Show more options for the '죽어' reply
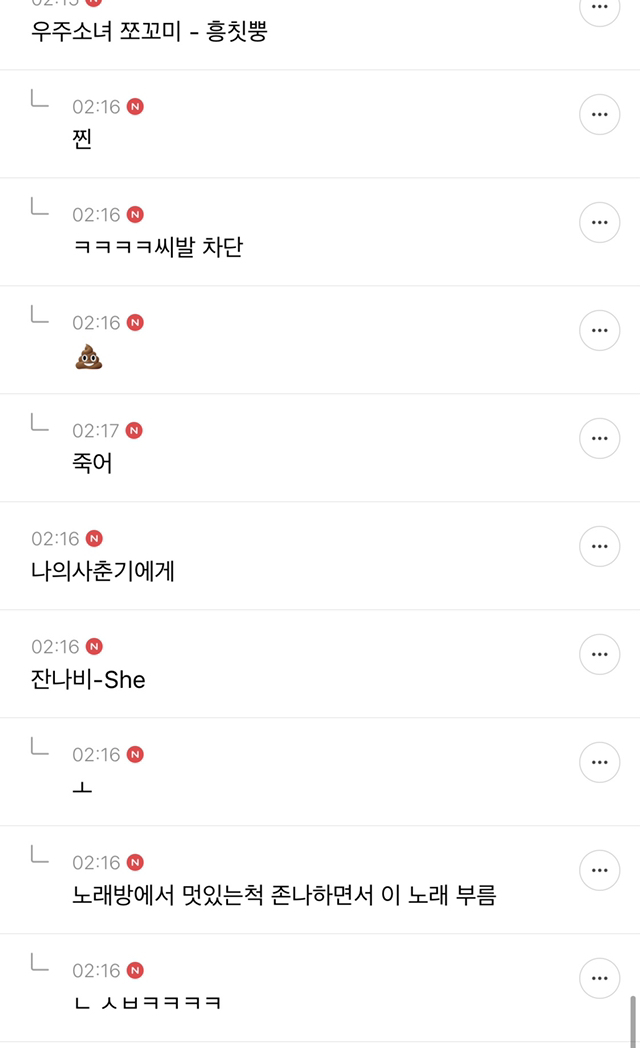The height and width of the screenshot is (1048, 640). (599, 438)
